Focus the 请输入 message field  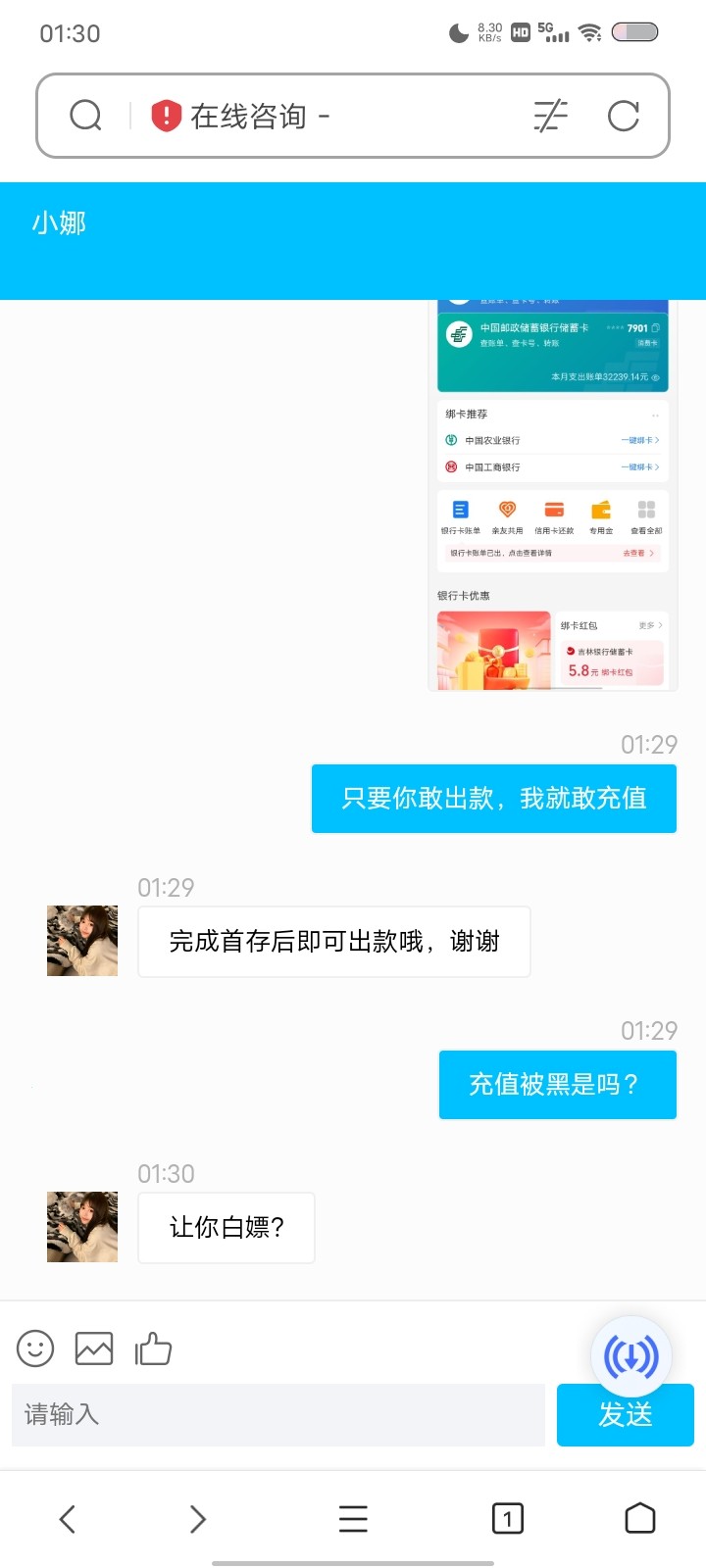278,1414
